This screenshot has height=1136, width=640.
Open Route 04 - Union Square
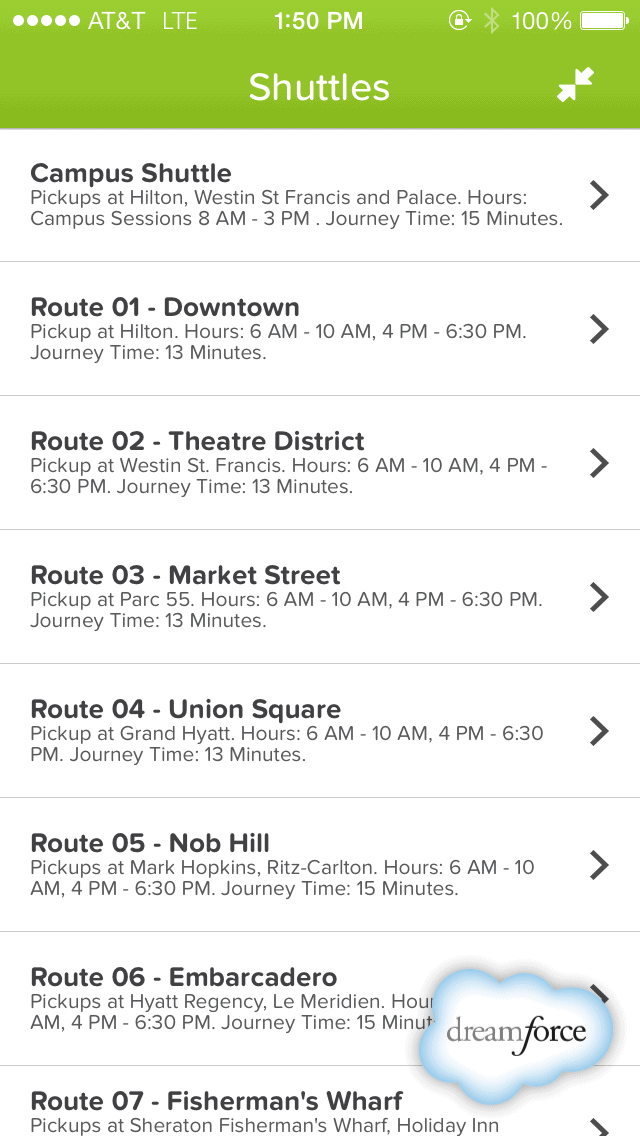coord(320,731)
